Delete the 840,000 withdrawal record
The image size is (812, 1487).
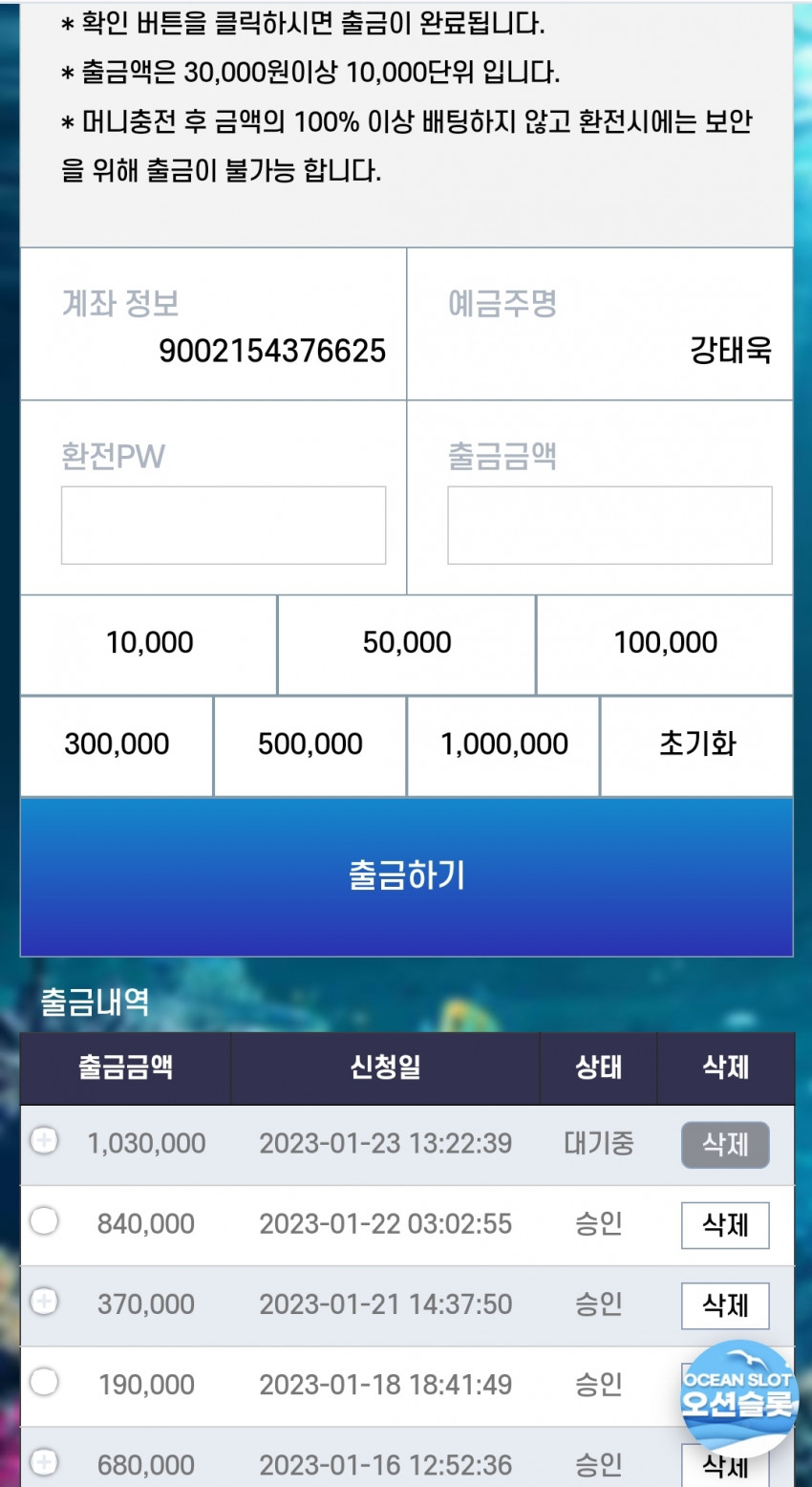(725, 1225)
